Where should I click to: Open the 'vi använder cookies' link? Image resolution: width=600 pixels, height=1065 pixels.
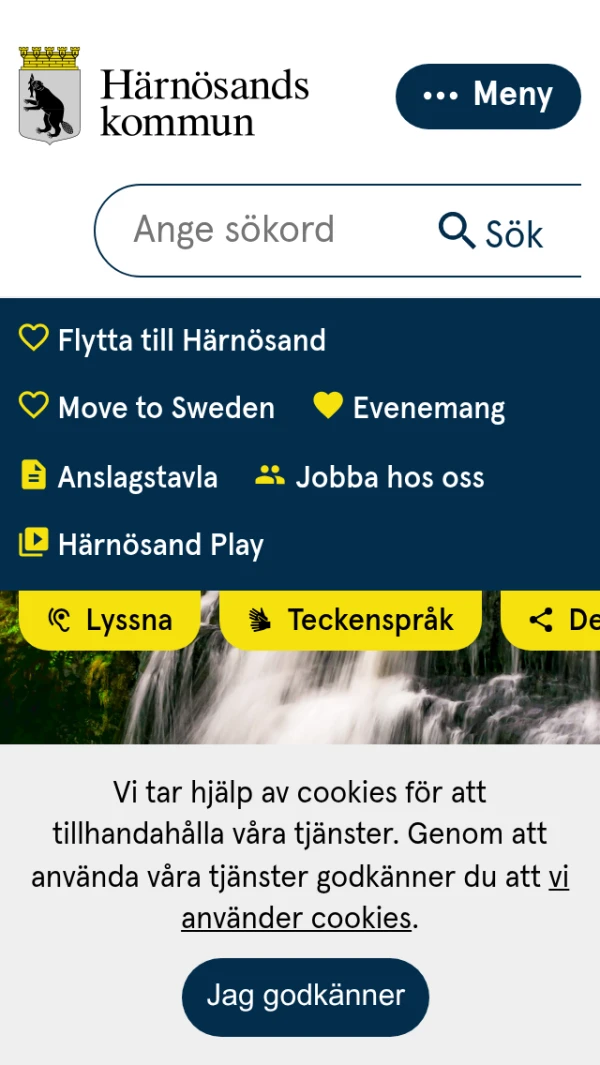(x=296, y=917)
